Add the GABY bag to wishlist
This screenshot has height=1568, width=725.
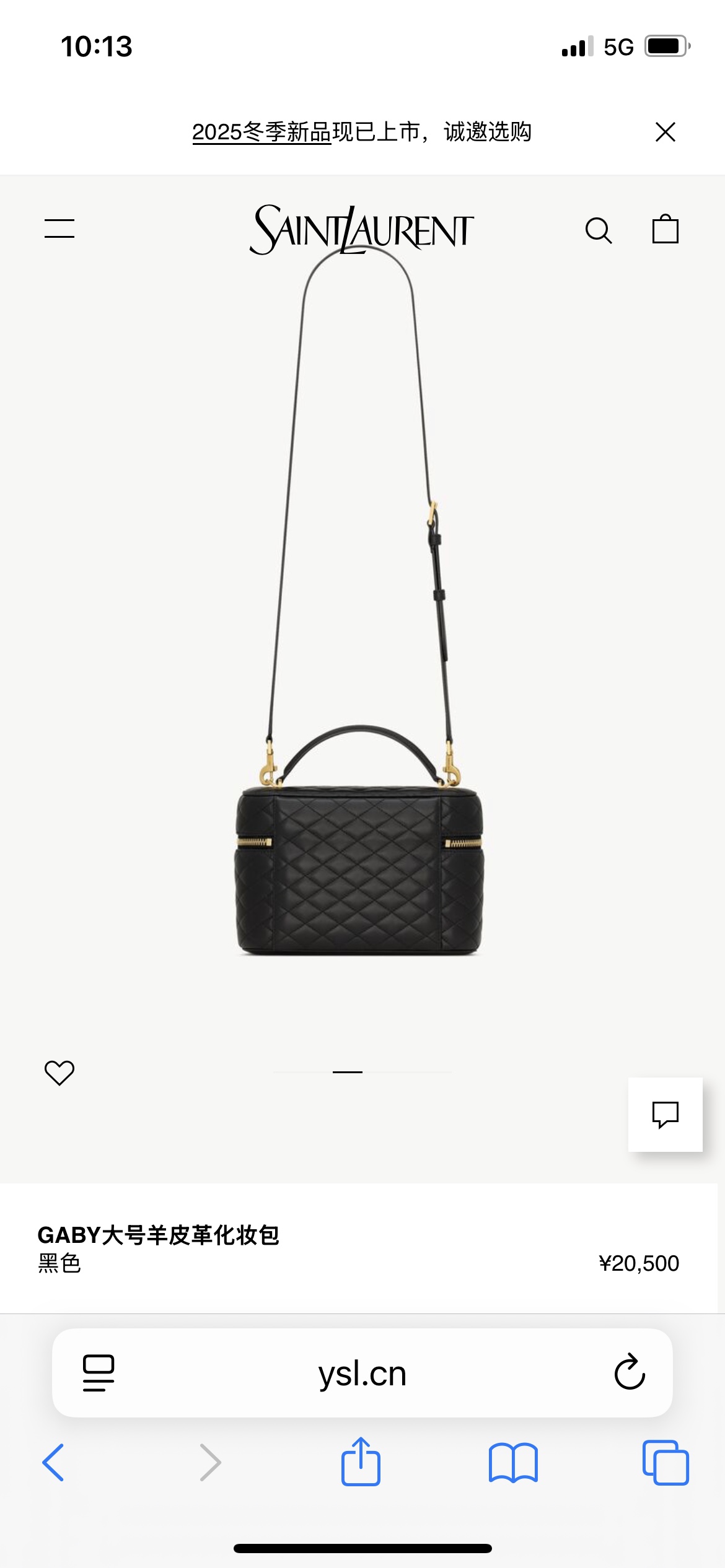(59, 1073)
